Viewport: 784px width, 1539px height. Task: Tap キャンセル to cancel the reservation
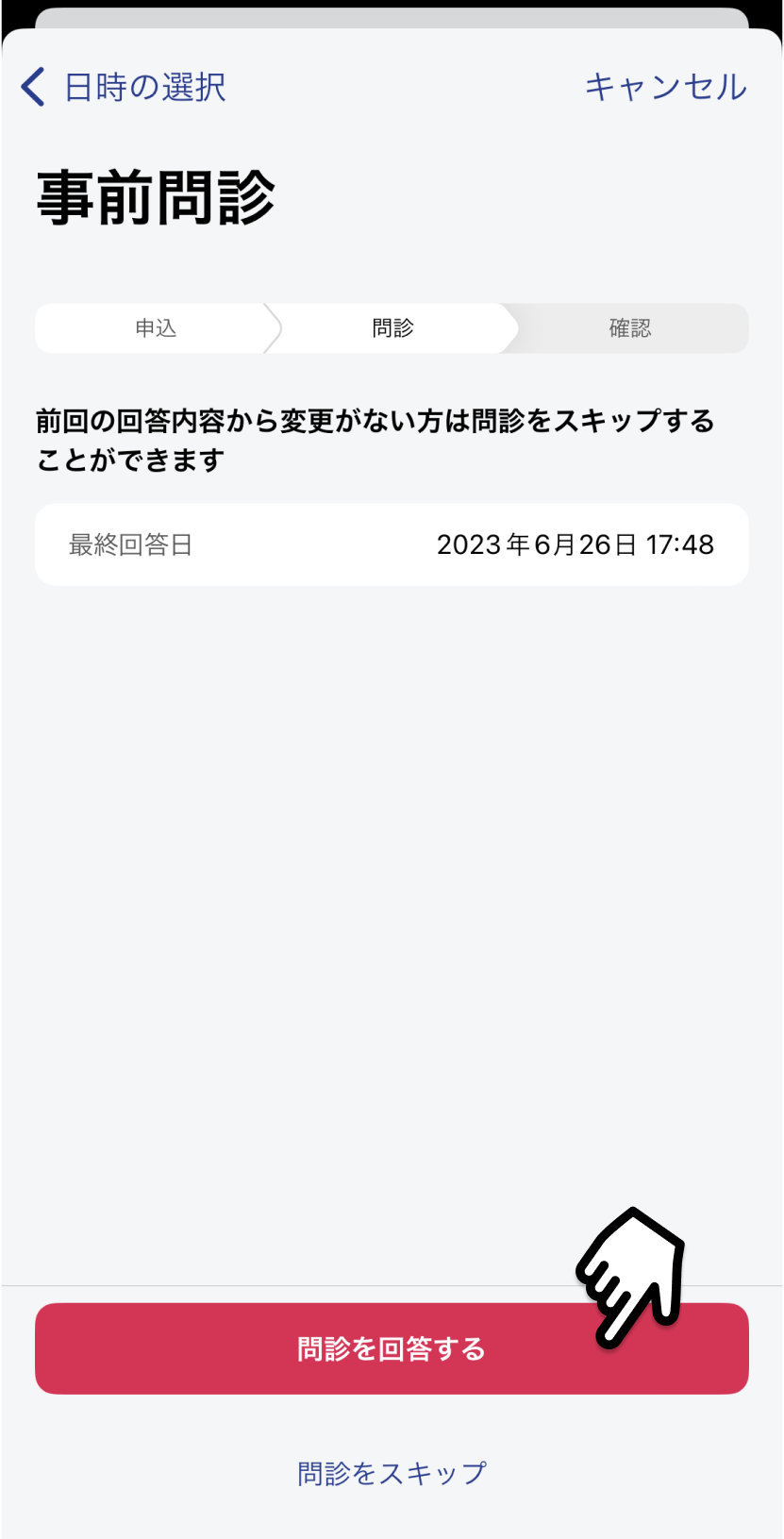click(665, 87)
